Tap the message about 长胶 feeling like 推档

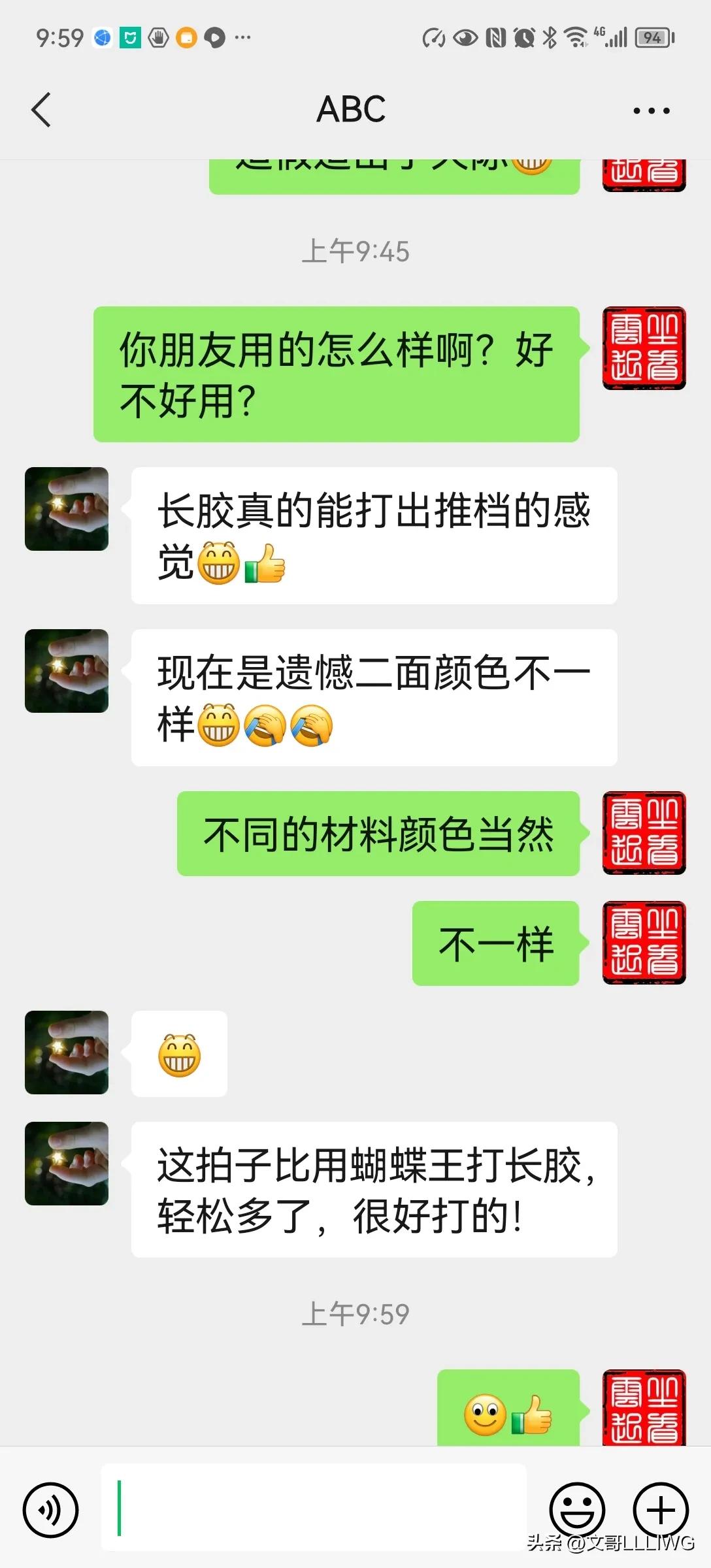(x=374, y=536)
